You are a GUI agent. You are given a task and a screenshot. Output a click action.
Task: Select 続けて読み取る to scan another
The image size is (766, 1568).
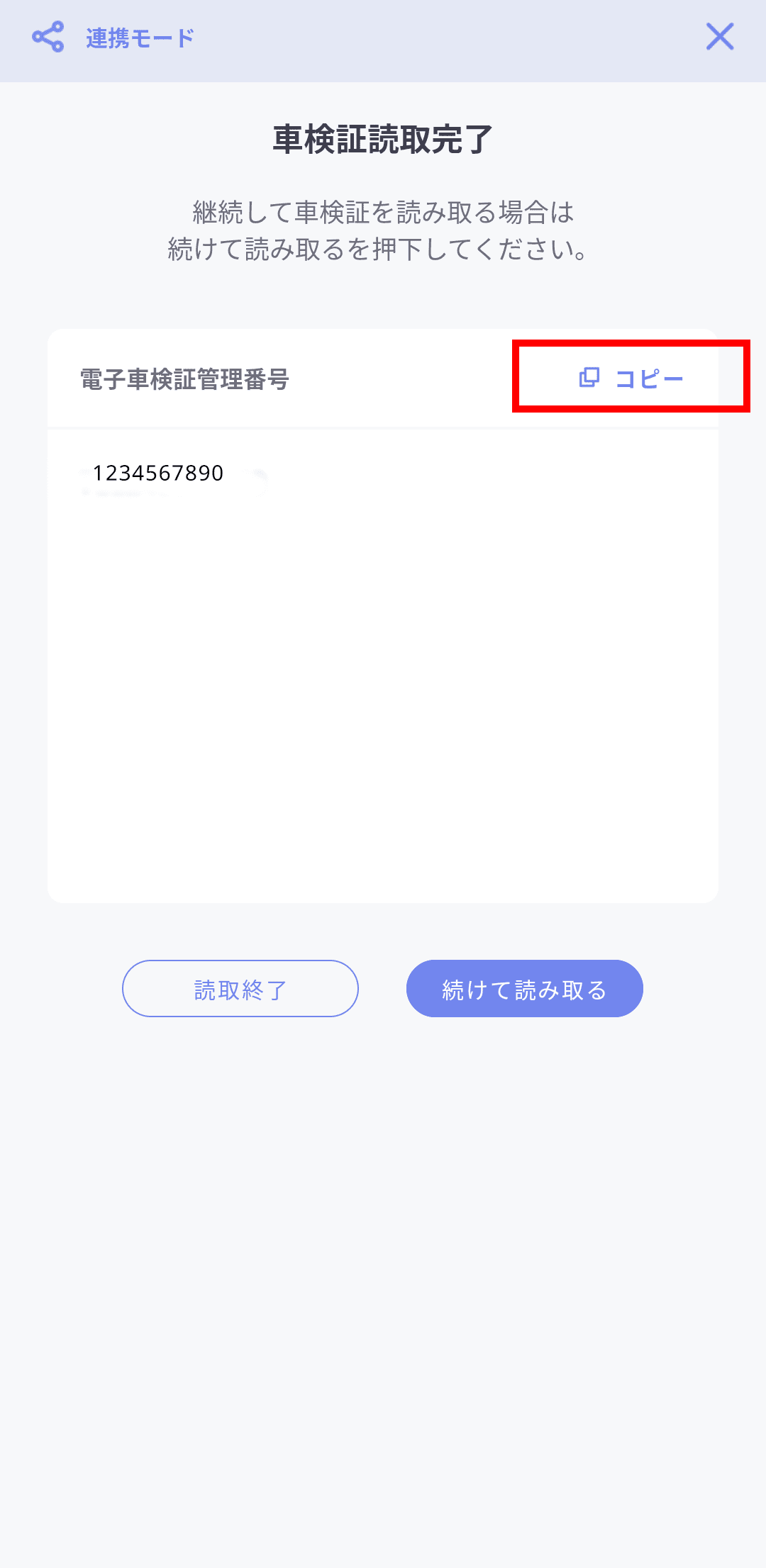[x=525, y=989]
